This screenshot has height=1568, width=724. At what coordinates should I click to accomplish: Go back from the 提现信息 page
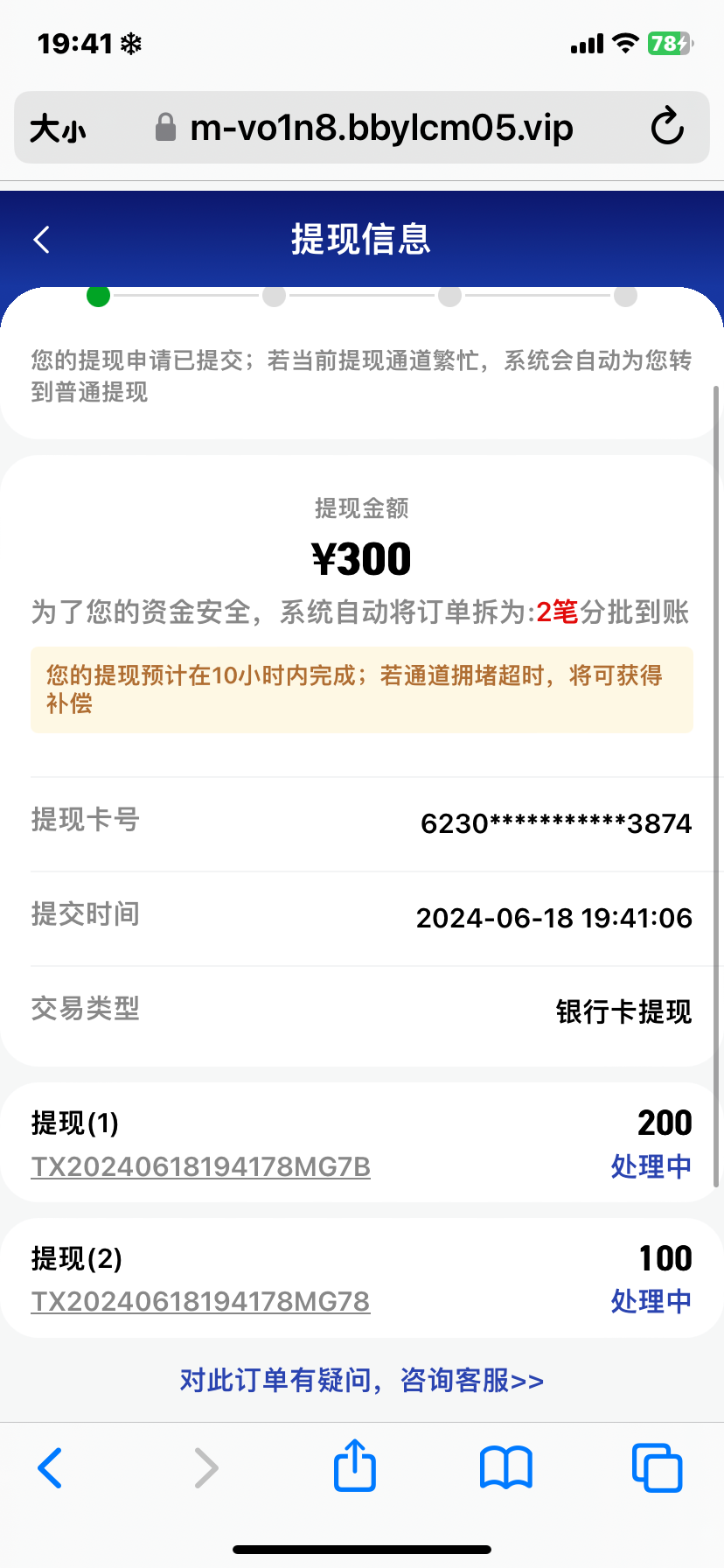click(42, 240)
